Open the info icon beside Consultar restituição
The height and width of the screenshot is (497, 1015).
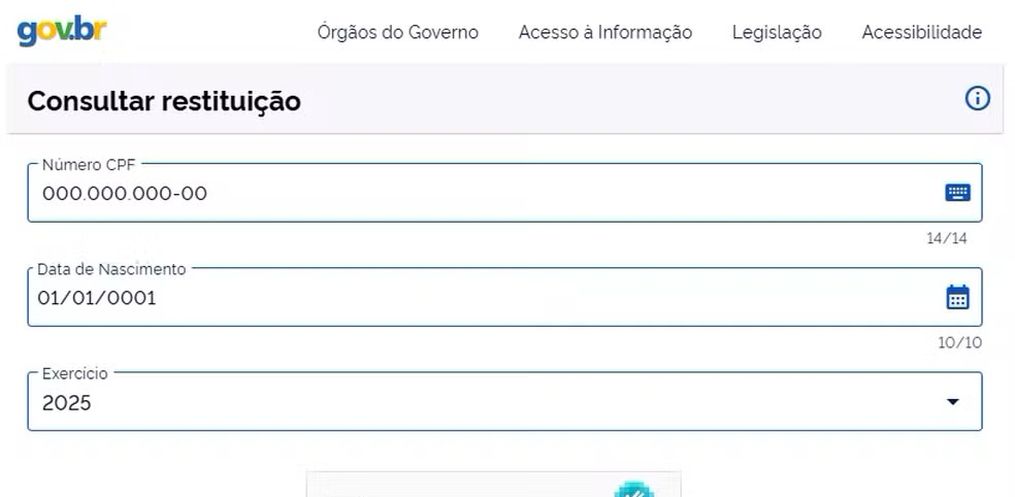click(977, 98)
